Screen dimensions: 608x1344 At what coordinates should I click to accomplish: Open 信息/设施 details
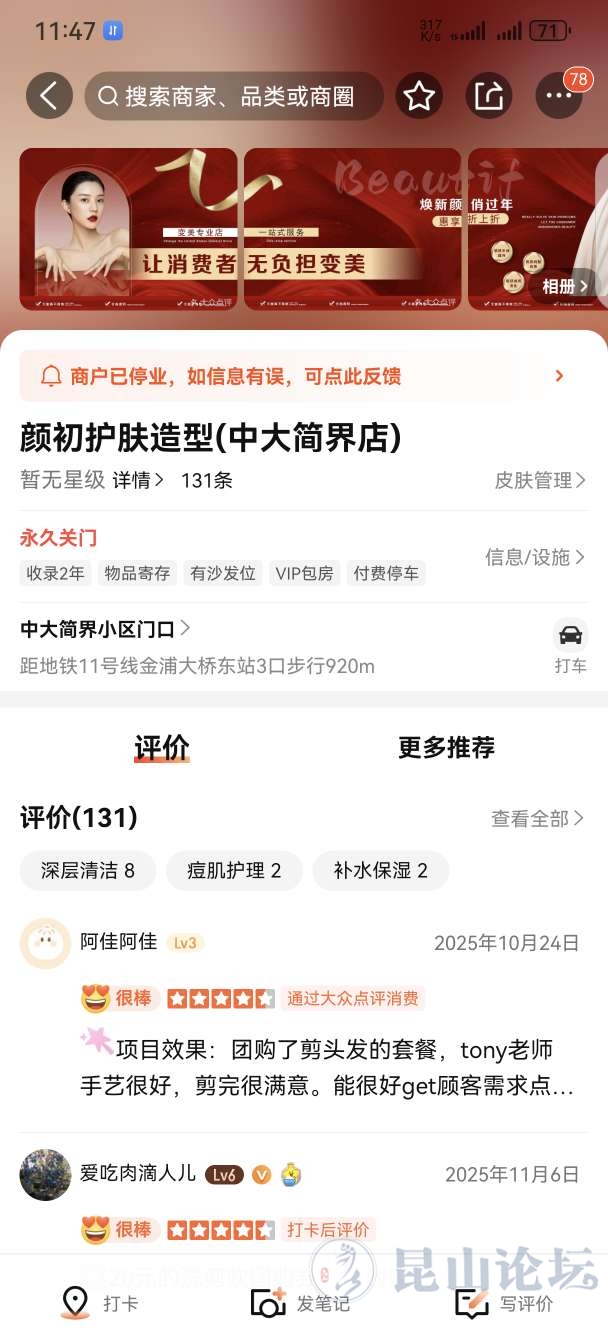pos(535,557)
